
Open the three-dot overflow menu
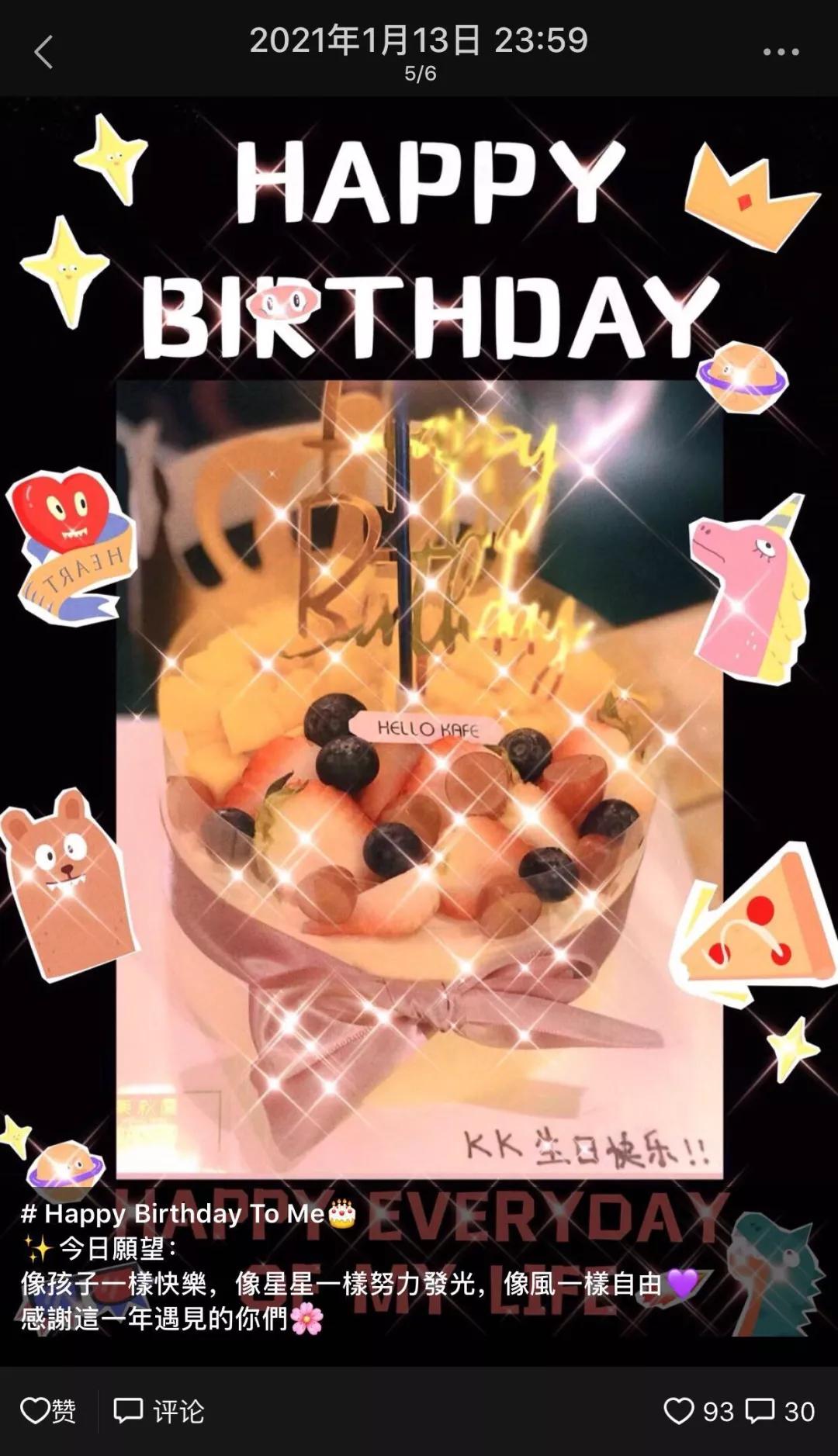pos(781,52)
